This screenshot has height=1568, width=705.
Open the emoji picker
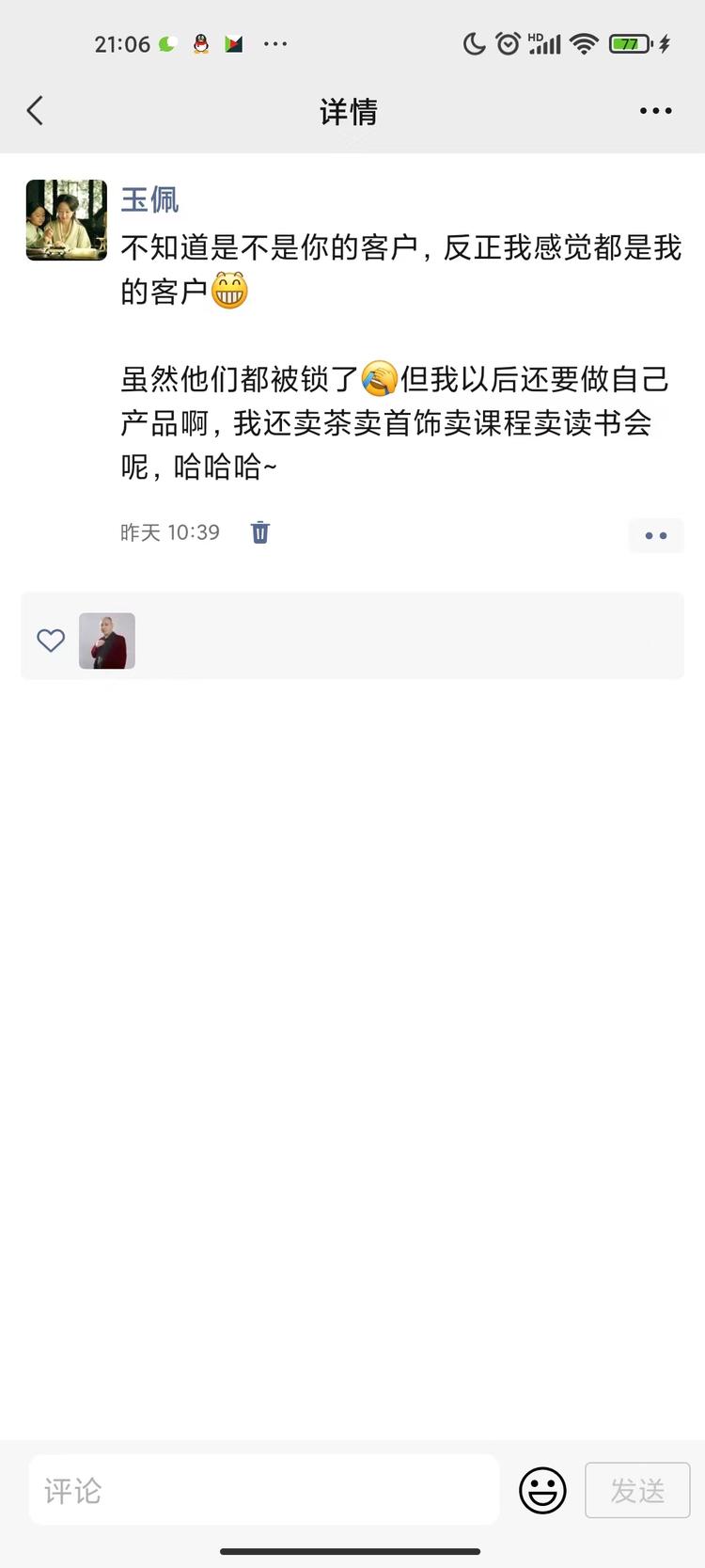tap(542, 1490)
